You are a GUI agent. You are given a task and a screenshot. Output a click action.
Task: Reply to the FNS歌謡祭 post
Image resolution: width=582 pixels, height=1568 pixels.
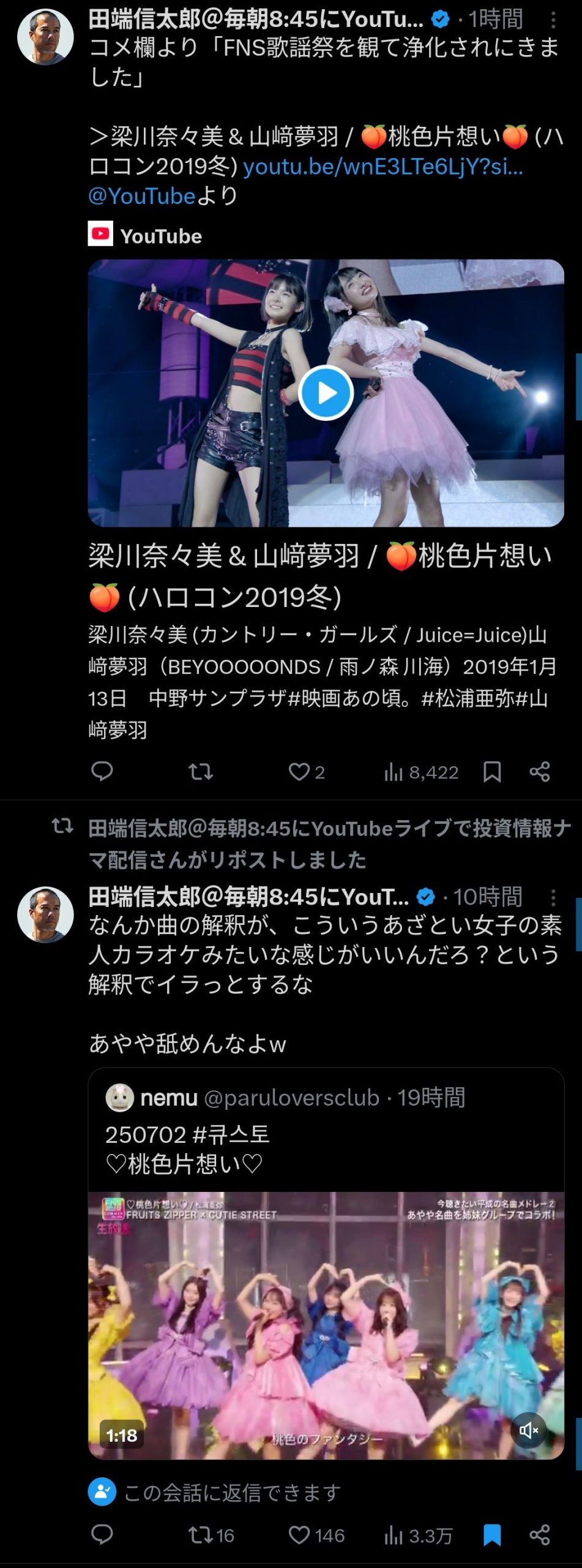[102, 771]
